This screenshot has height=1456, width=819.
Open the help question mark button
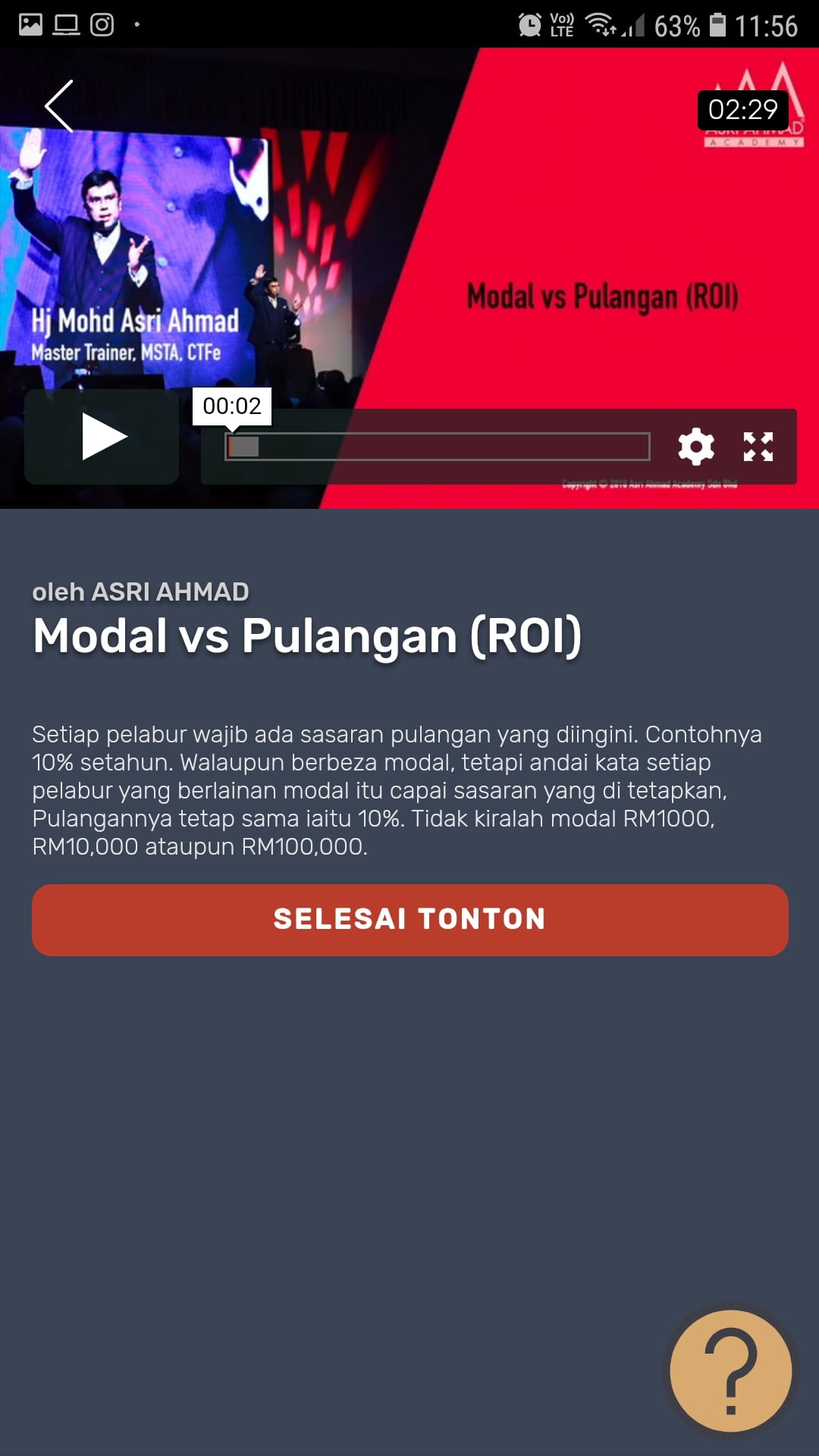tap(730, 1371)
